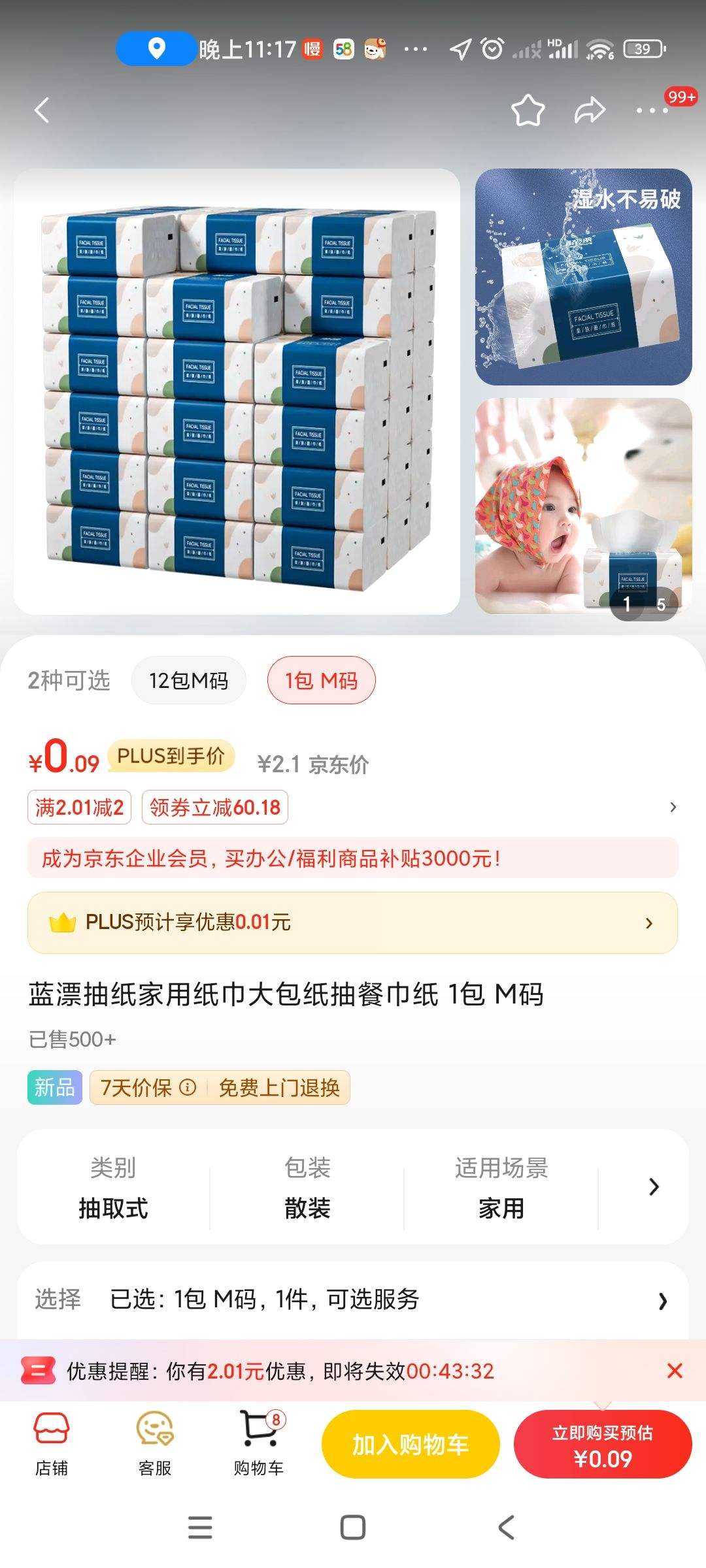View 7天价保 price protection info
706x1568 pixels.
click(148, 1087)
